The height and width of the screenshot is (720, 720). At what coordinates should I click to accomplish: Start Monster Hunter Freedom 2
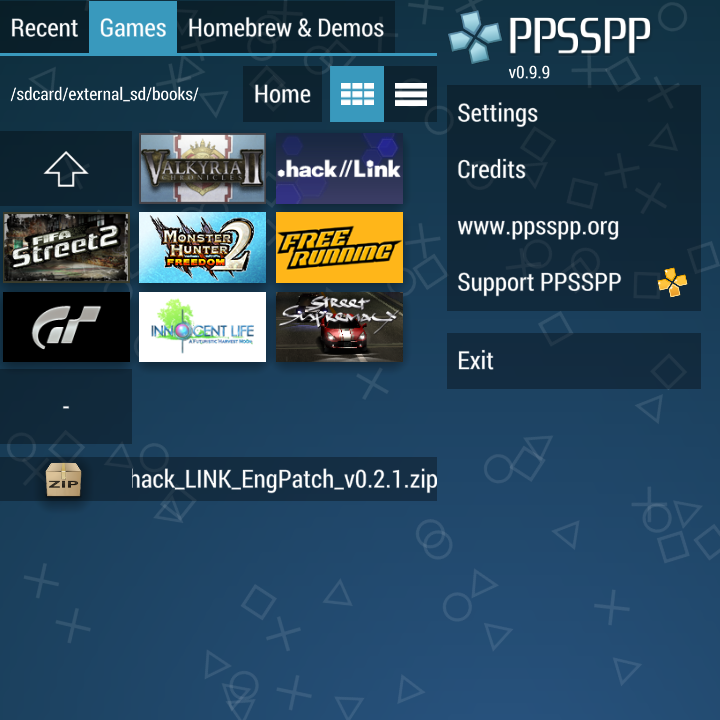[202, 247]
